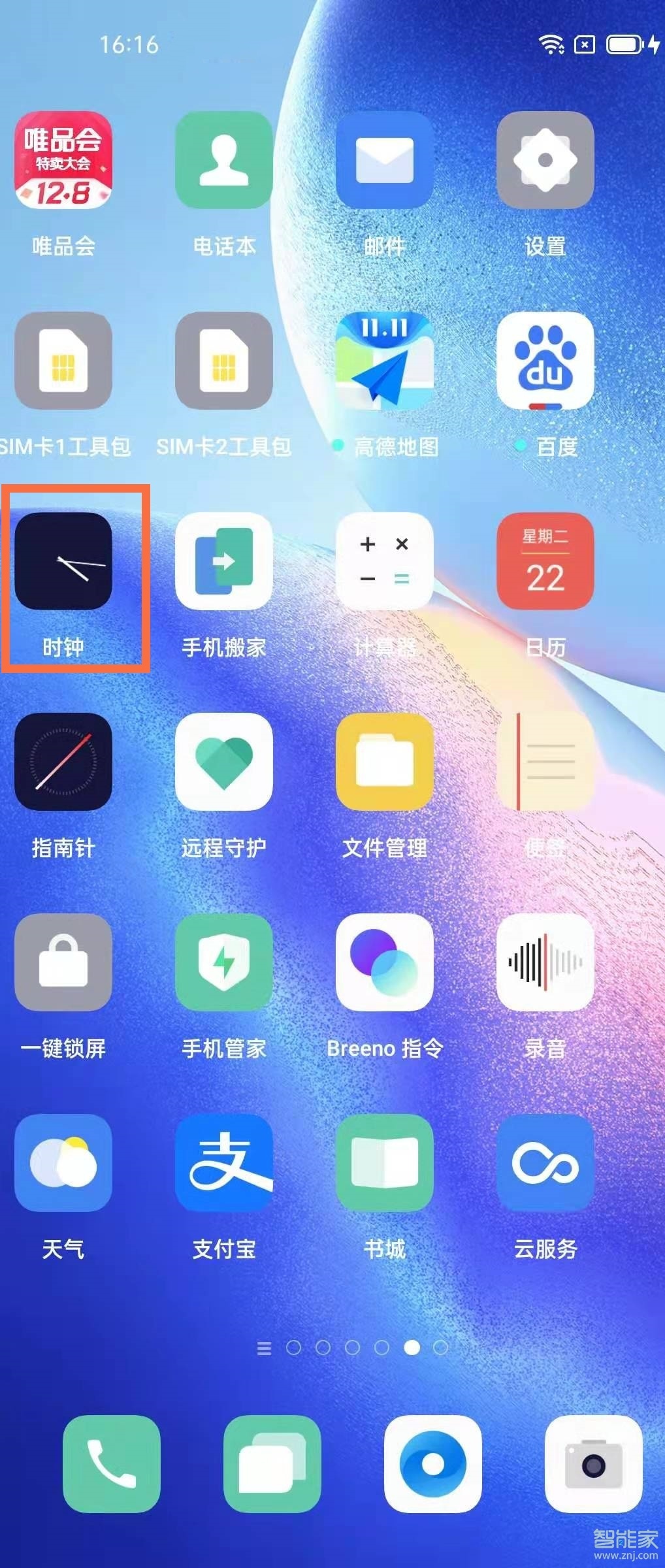The image size is (665, 1568).
Task: Open the 录音 recorder app
Action: pos(545,962)
